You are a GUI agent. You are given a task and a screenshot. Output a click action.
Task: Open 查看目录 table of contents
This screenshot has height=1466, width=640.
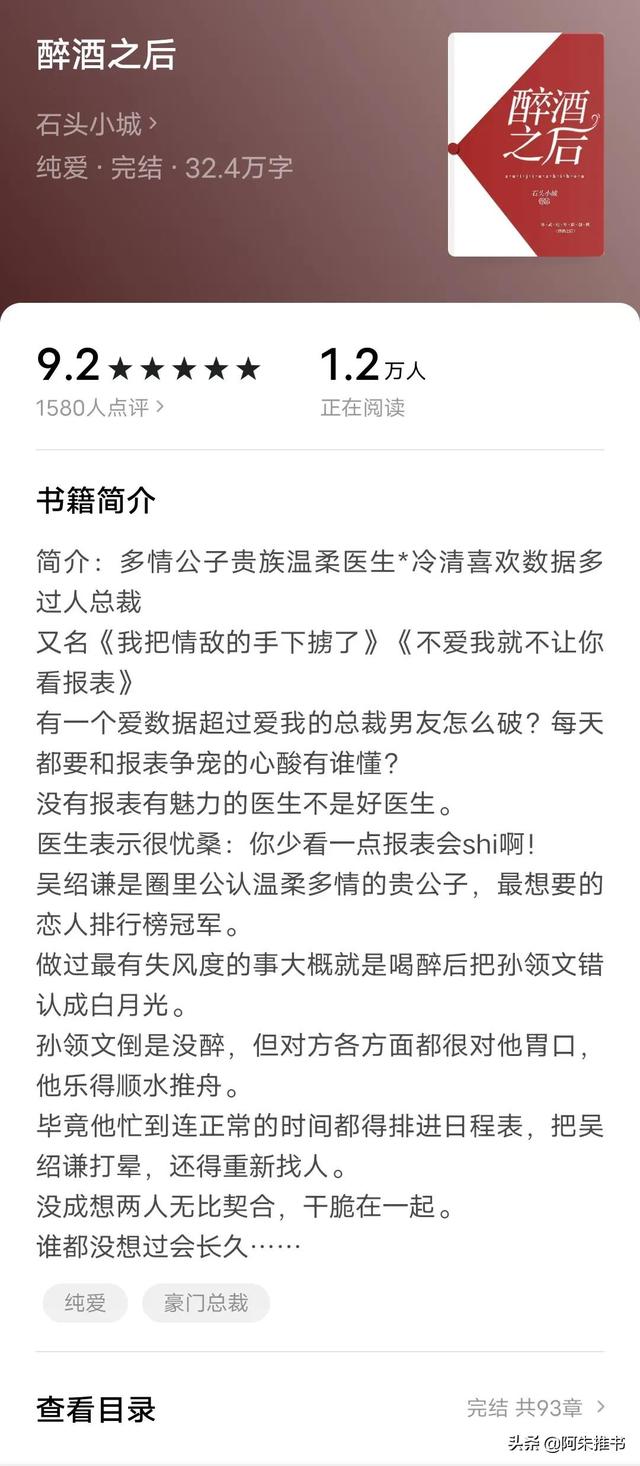coord(320,1409)
